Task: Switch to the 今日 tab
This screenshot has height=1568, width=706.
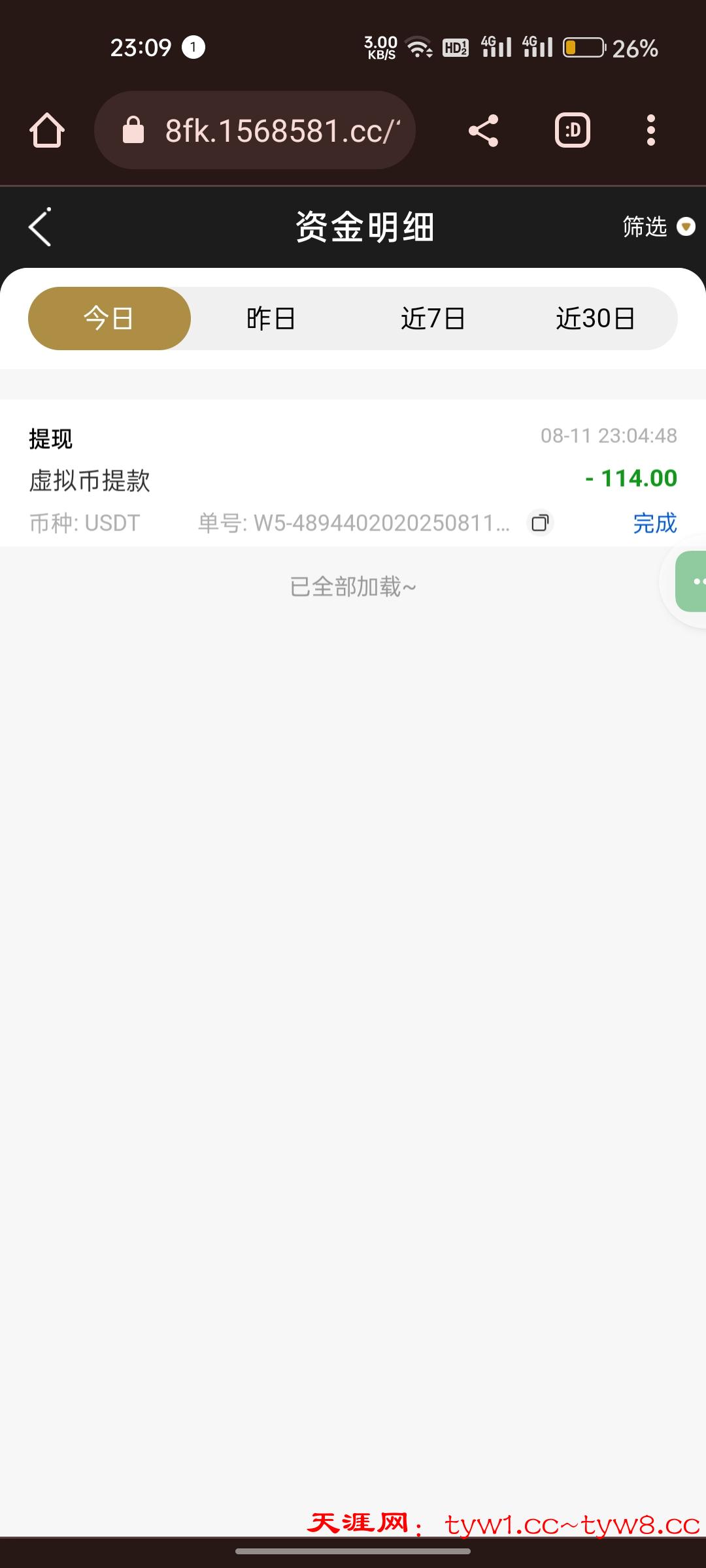Action: [x=109, y=319]
